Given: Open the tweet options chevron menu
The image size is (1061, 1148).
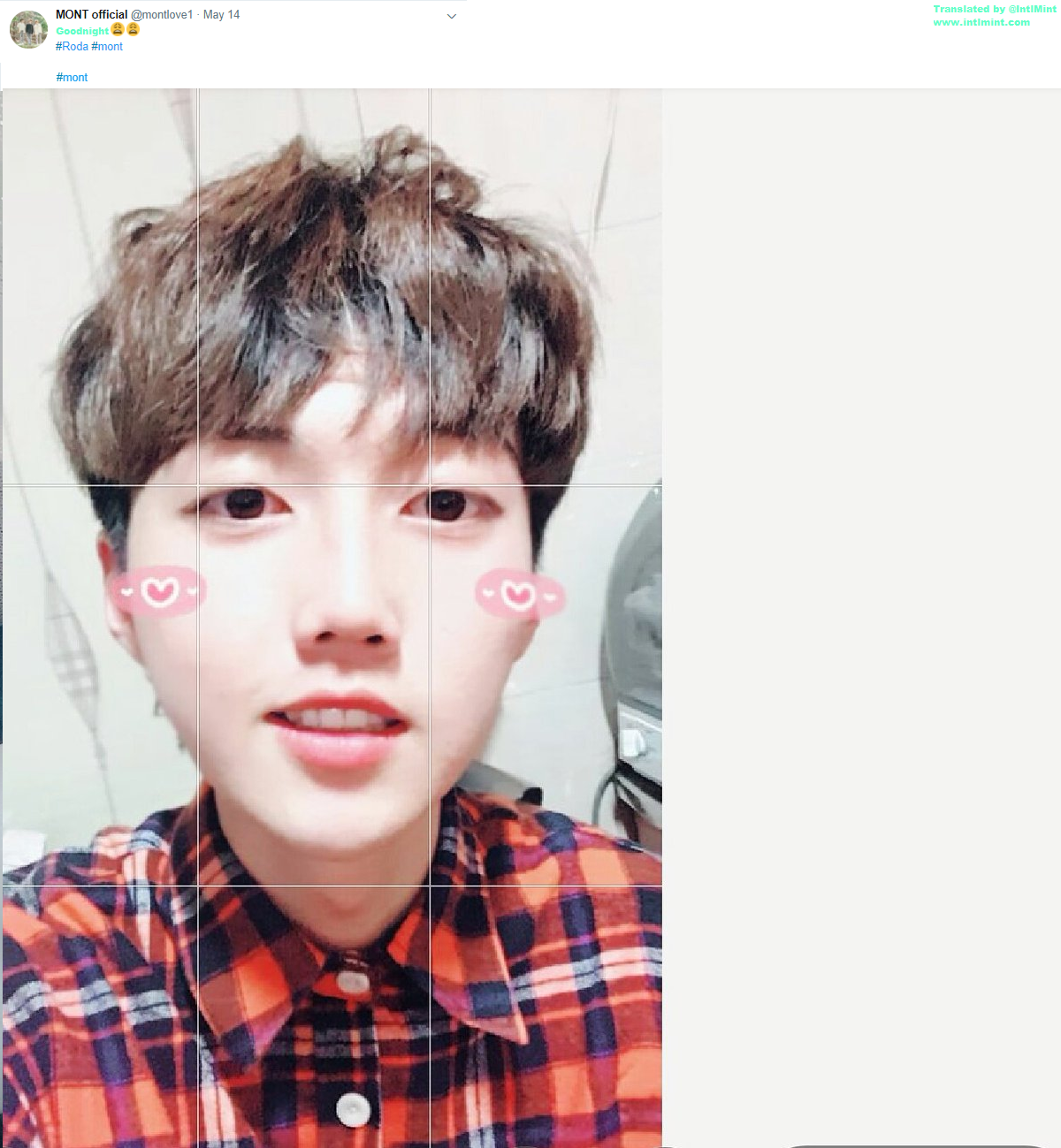Looking at the screenshot, I should [x=451, y=16].
